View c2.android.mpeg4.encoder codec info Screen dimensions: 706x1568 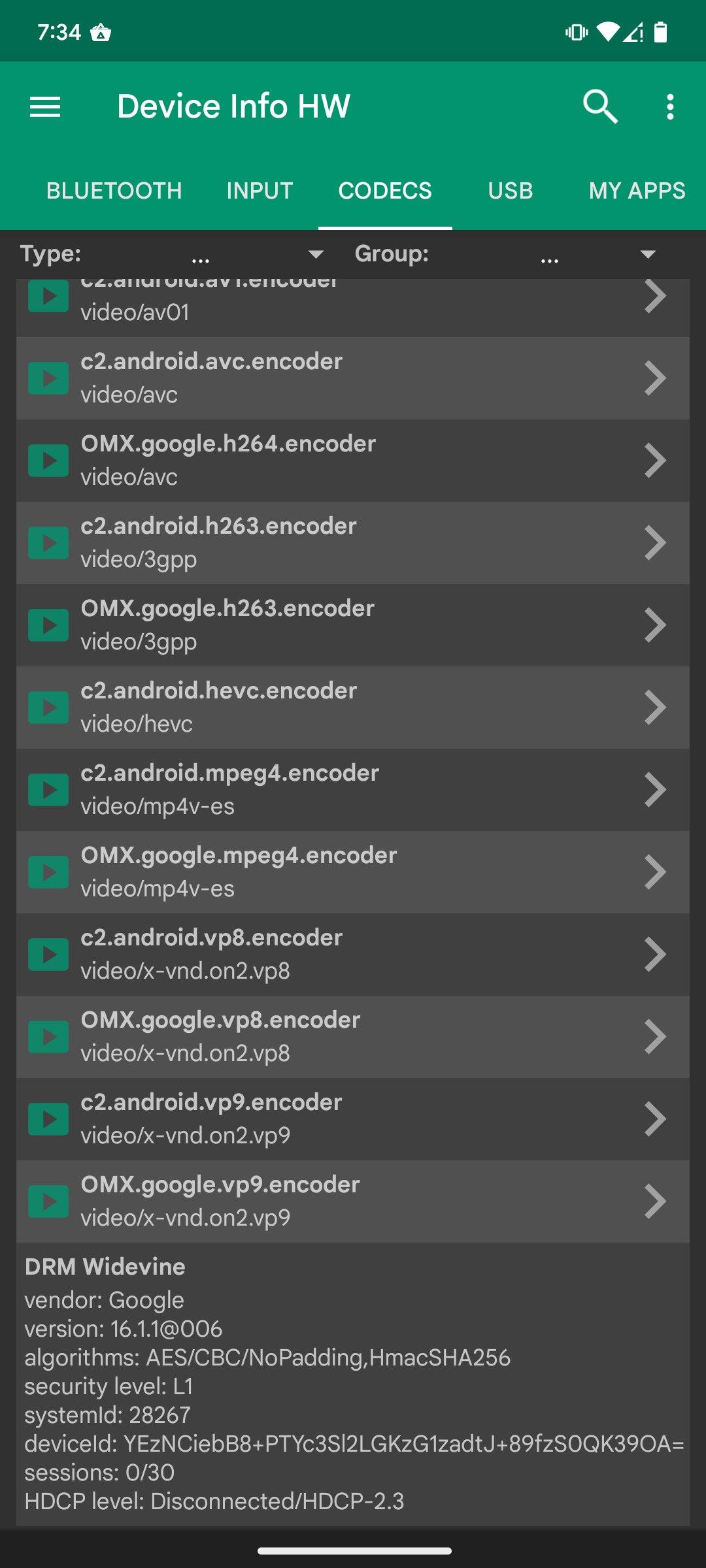tap(353, 790)
